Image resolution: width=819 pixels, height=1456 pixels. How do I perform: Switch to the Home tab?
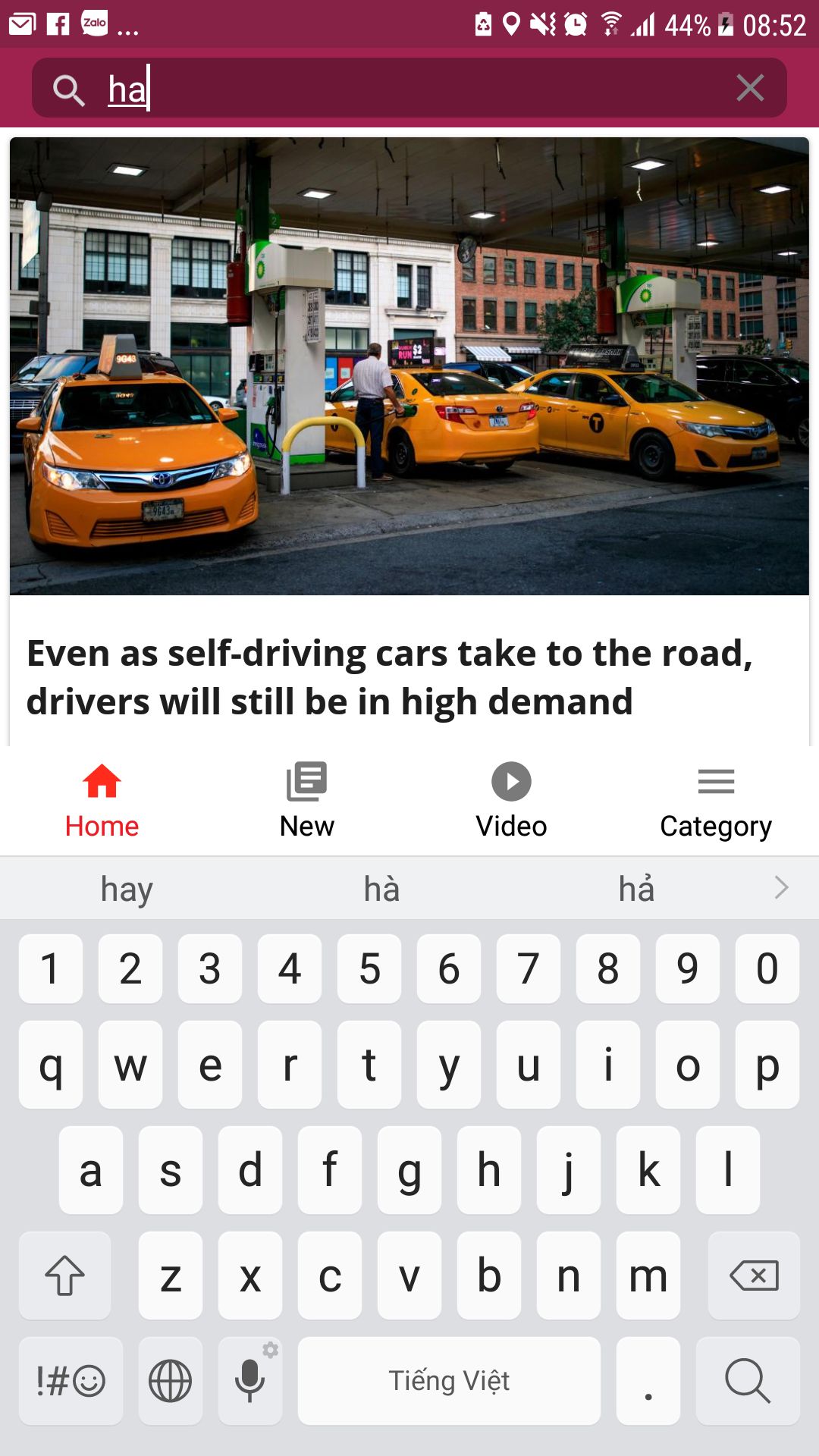pyautogui.click(x=102, y=802)
